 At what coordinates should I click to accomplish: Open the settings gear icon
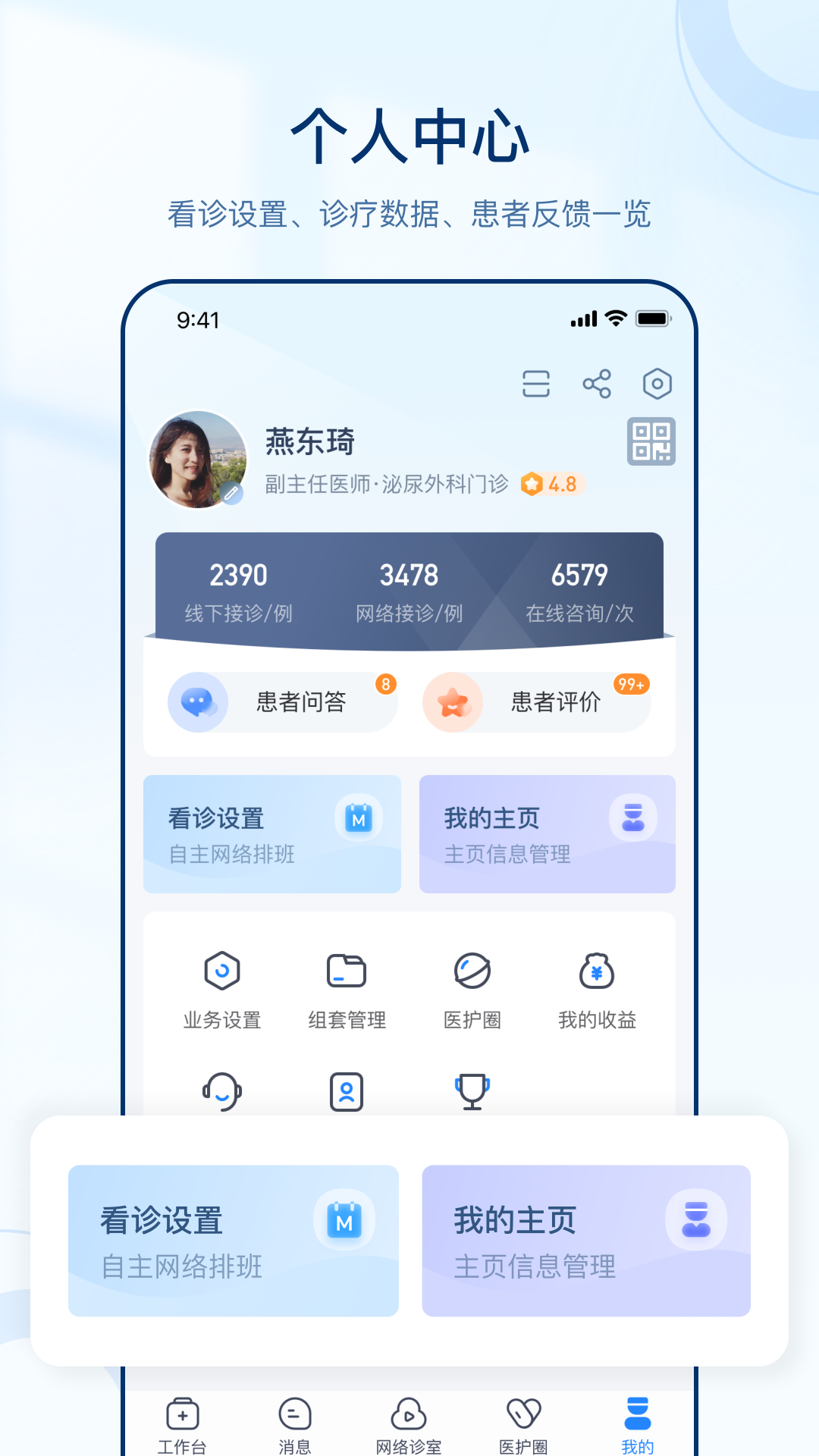point(657,384)
